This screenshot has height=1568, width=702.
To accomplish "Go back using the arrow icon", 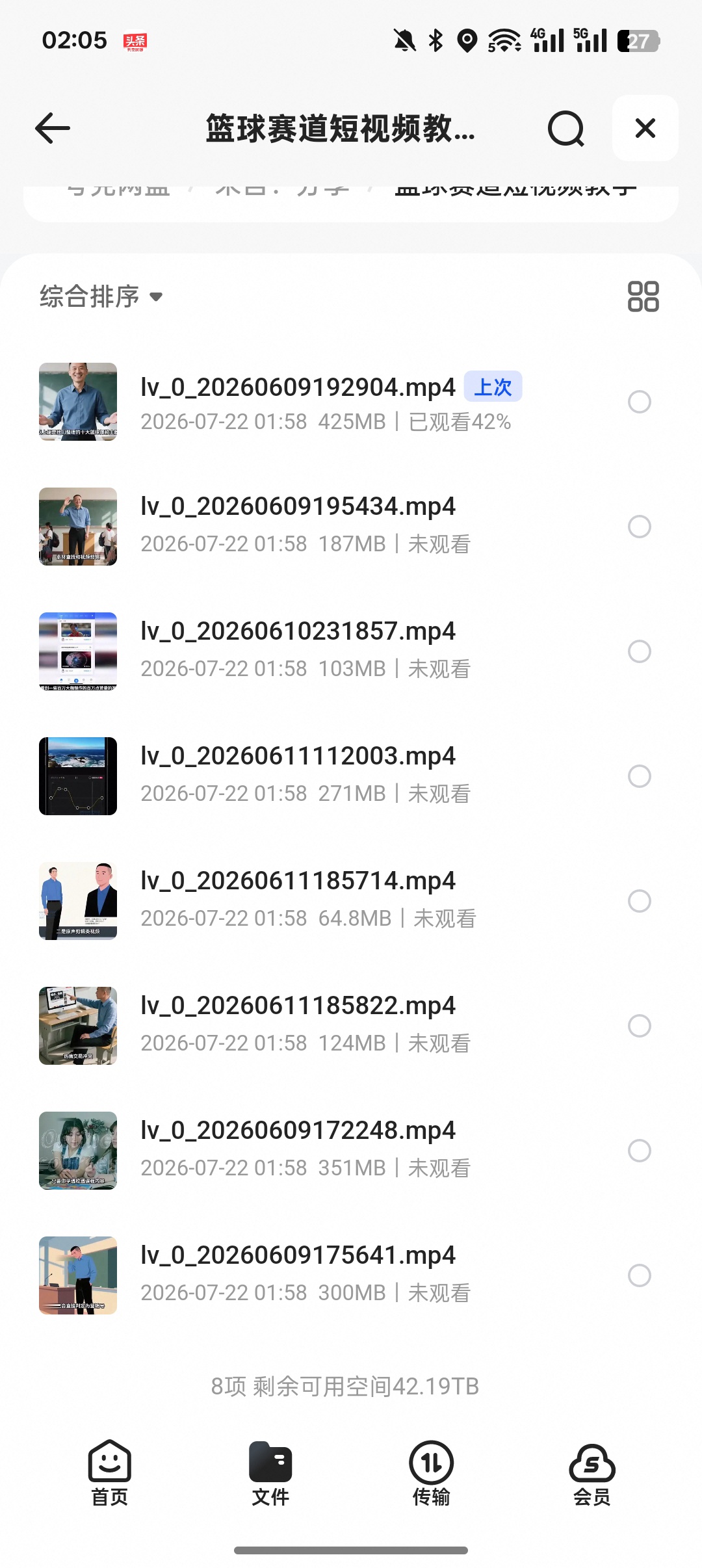I will [x=53, y=128].
